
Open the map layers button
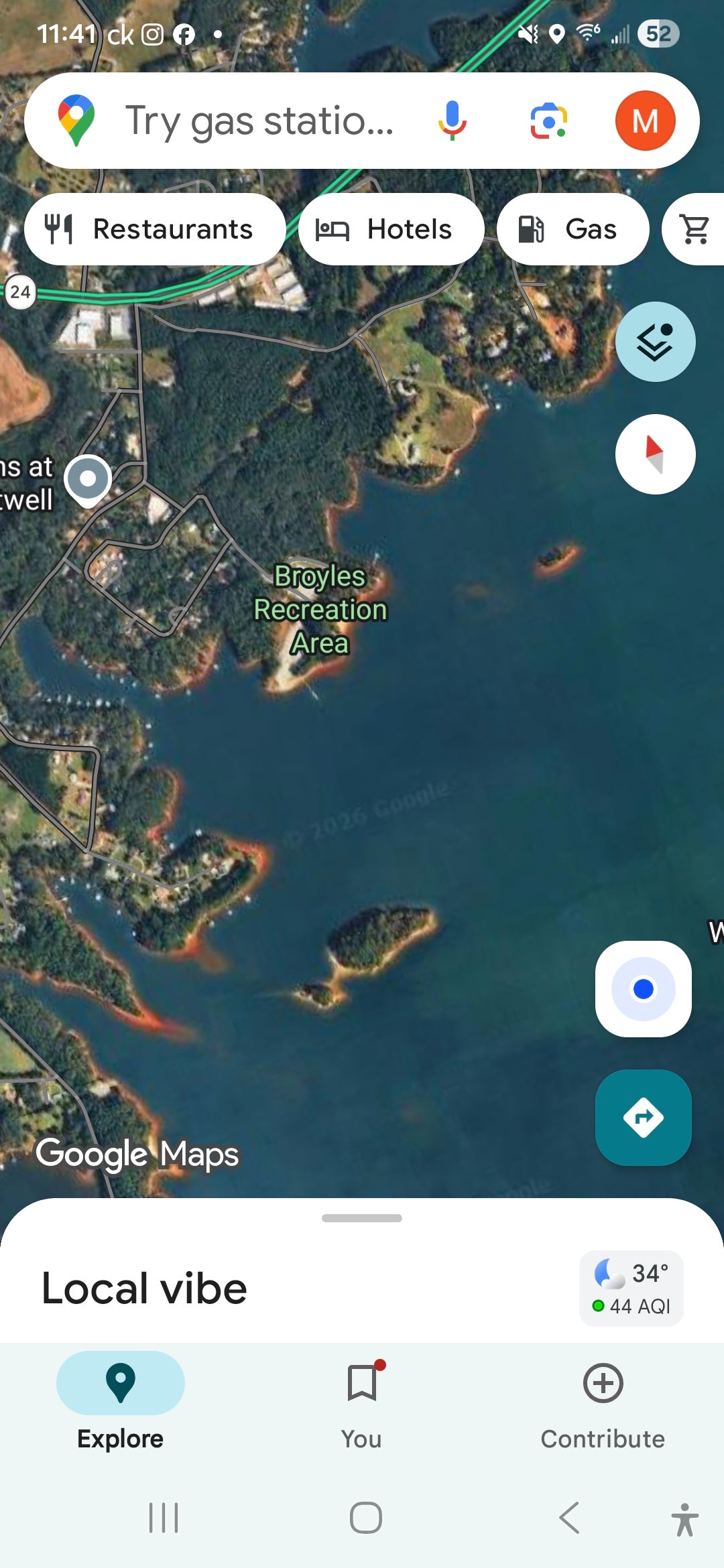tap(655, 342)
